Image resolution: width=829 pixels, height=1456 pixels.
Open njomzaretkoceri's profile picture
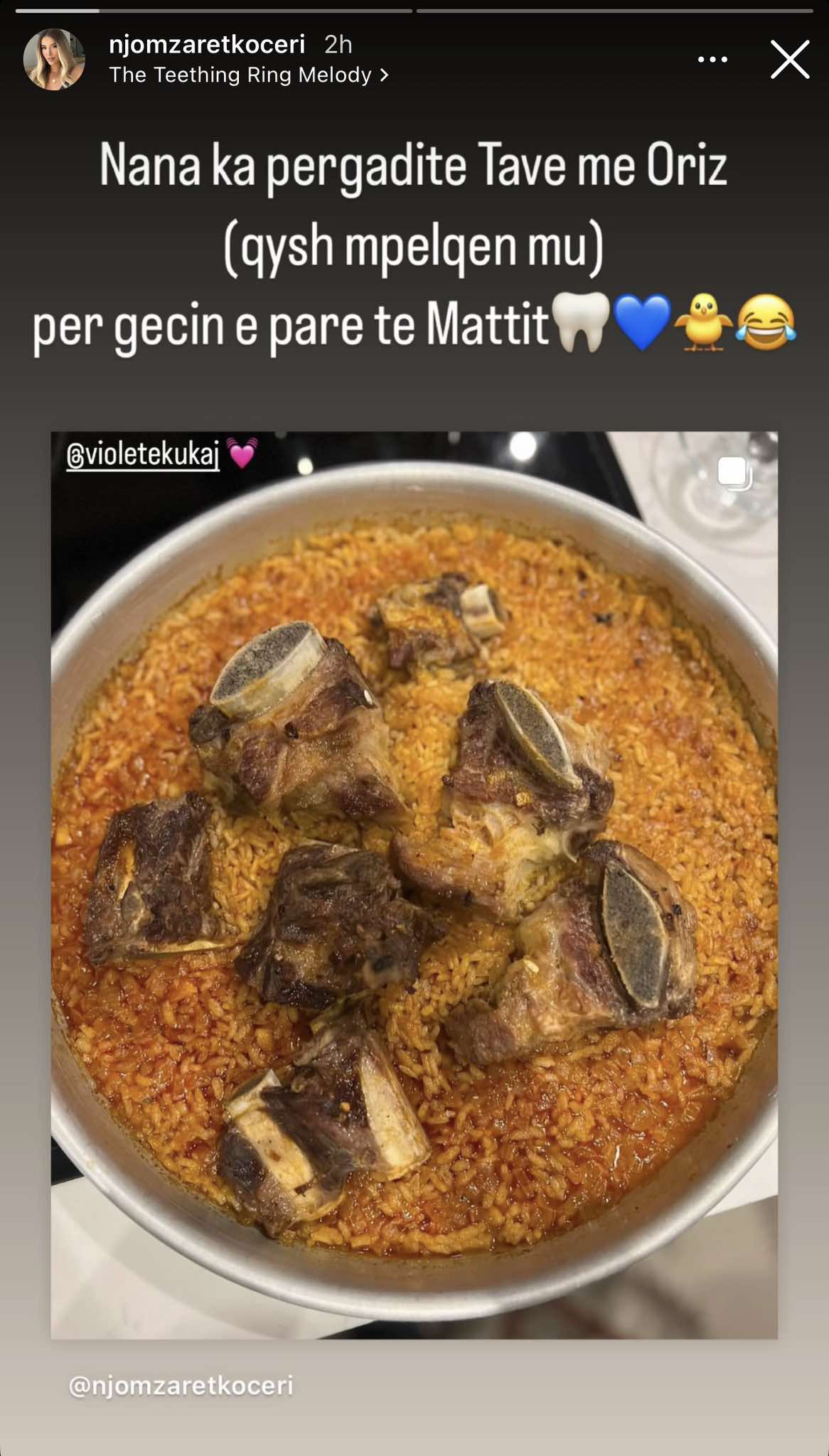pos(54,60)
